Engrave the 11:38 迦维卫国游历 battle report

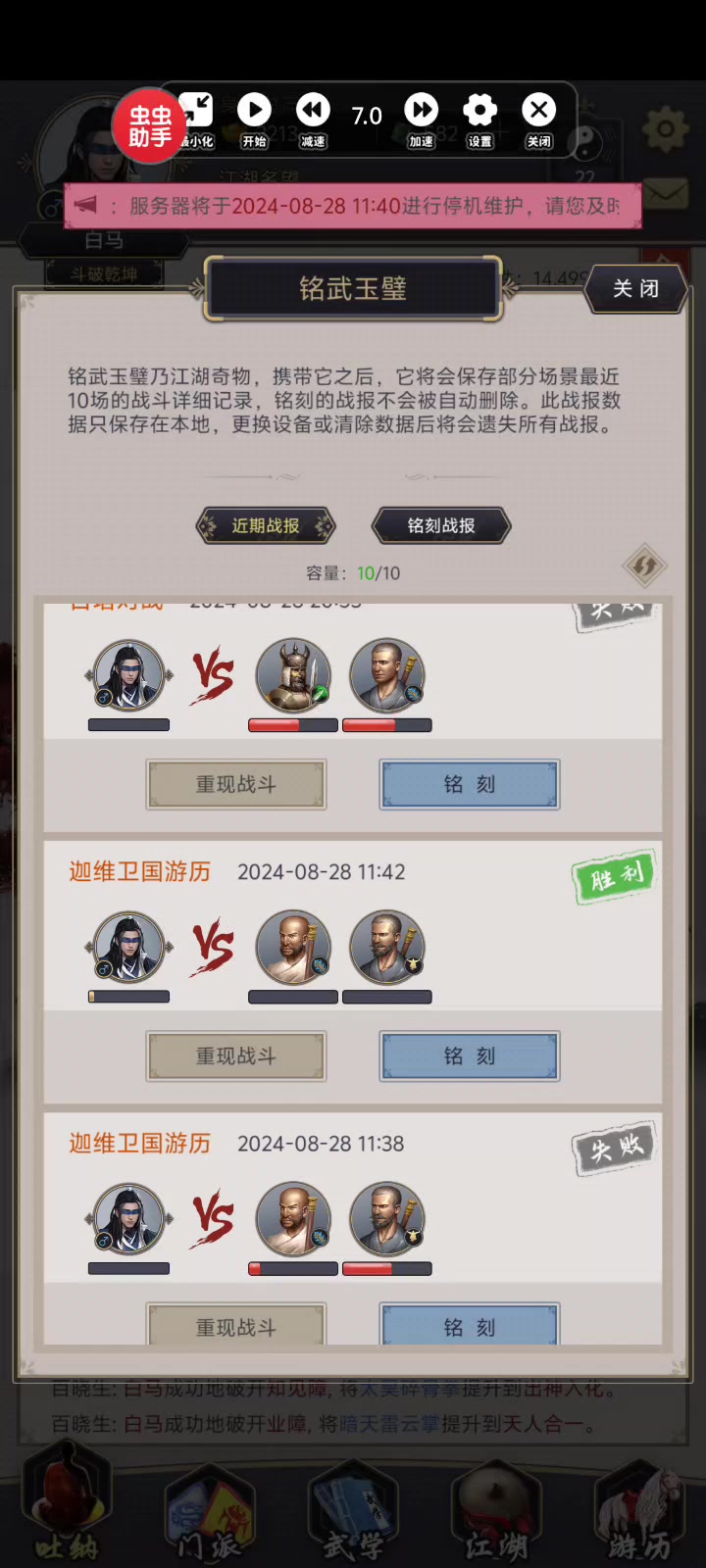click(470, 1325)
